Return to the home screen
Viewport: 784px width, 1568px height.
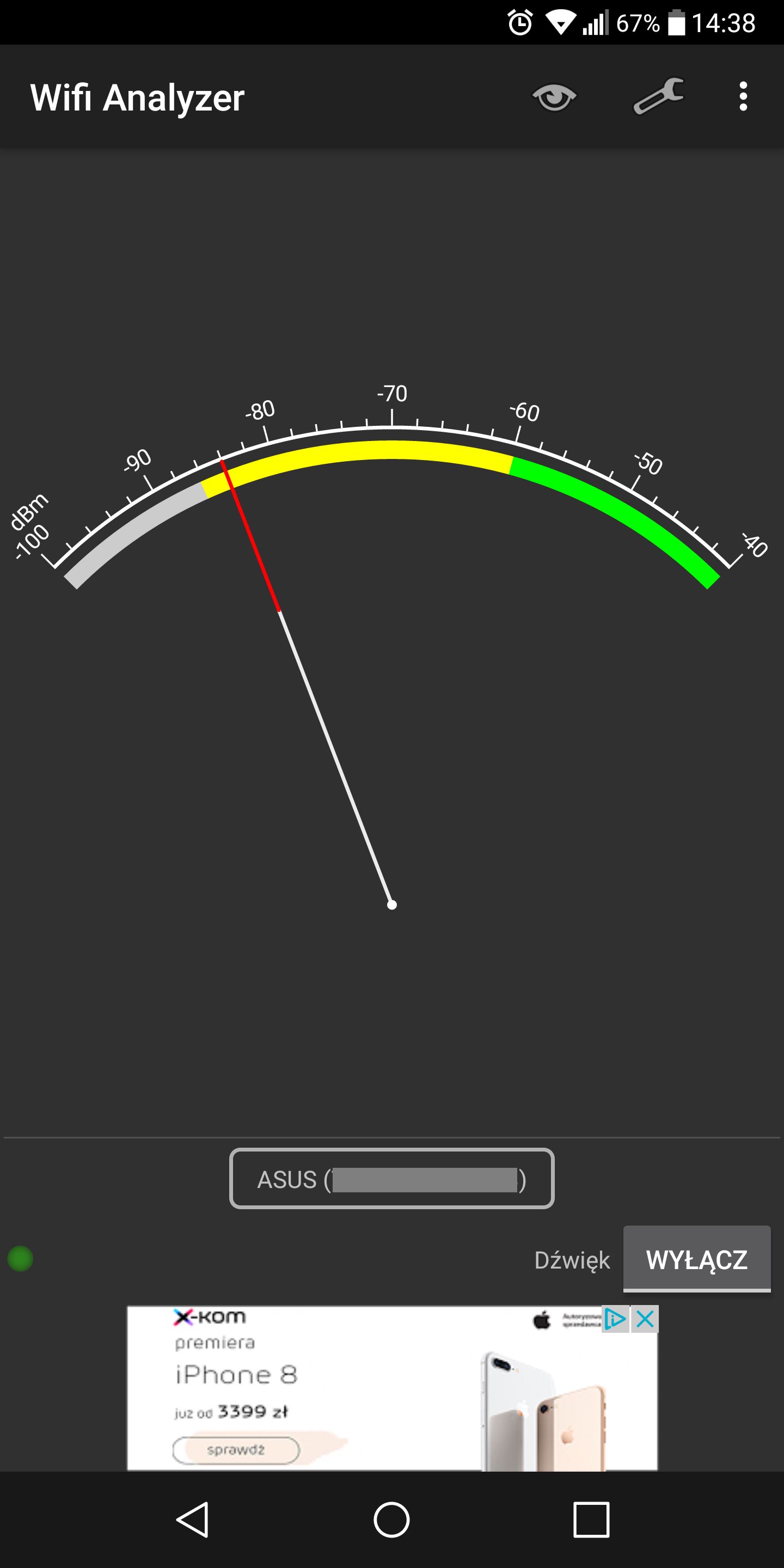click(391, 1520)
